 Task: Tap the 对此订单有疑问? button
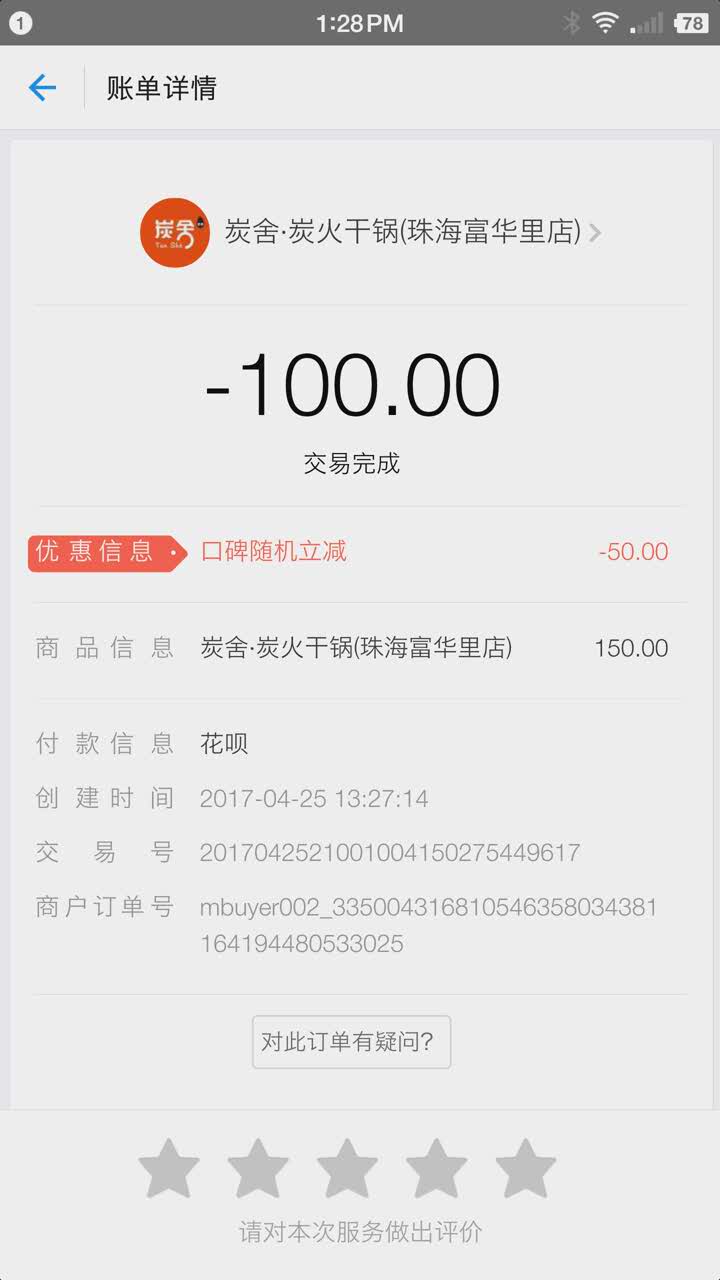(x=351, y=1042)
